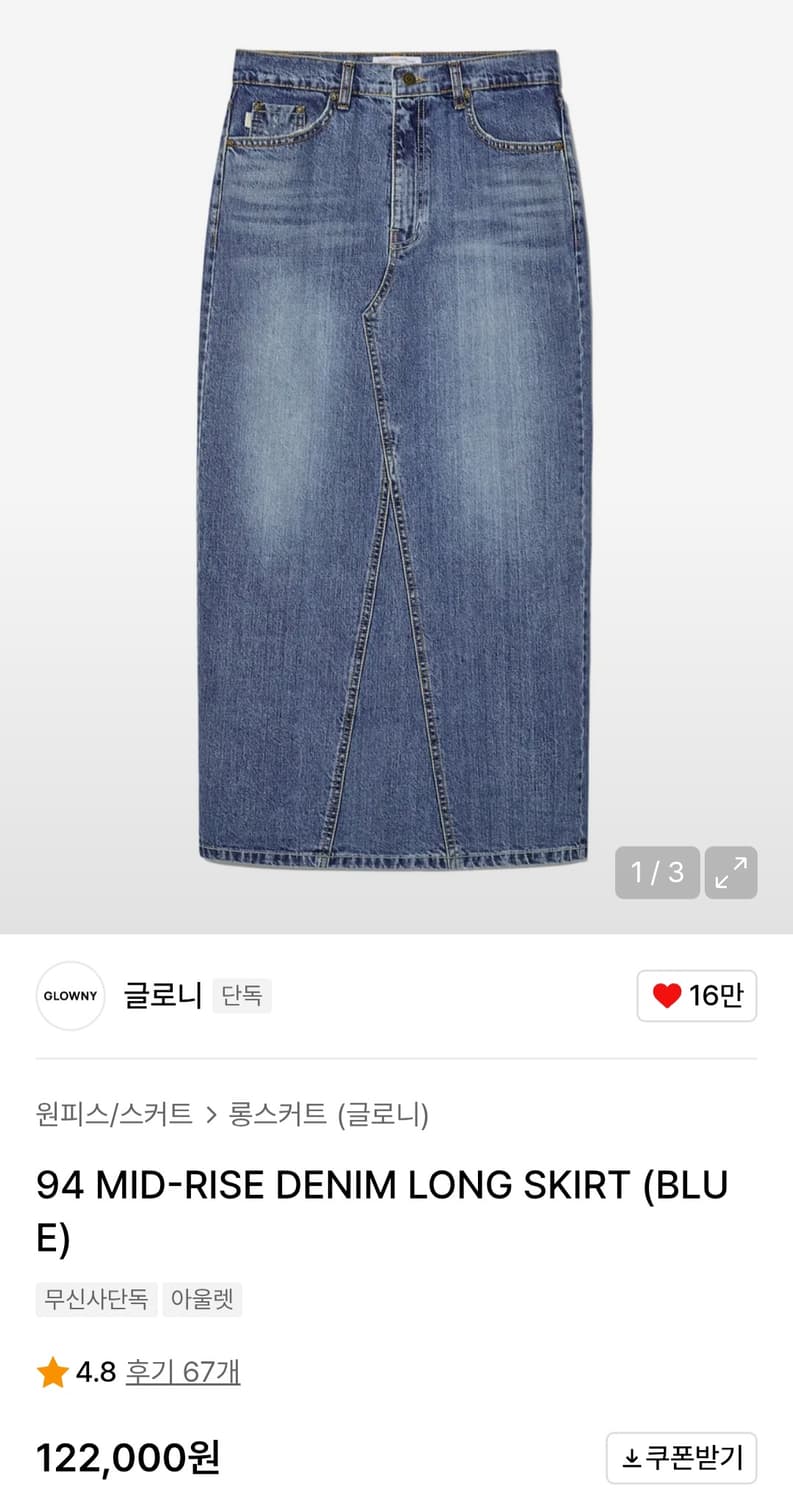The height and width of the screenshot is (1500, 793).
Task: Click the 1/3 image carousel indicator
Action: click(657, 872)
